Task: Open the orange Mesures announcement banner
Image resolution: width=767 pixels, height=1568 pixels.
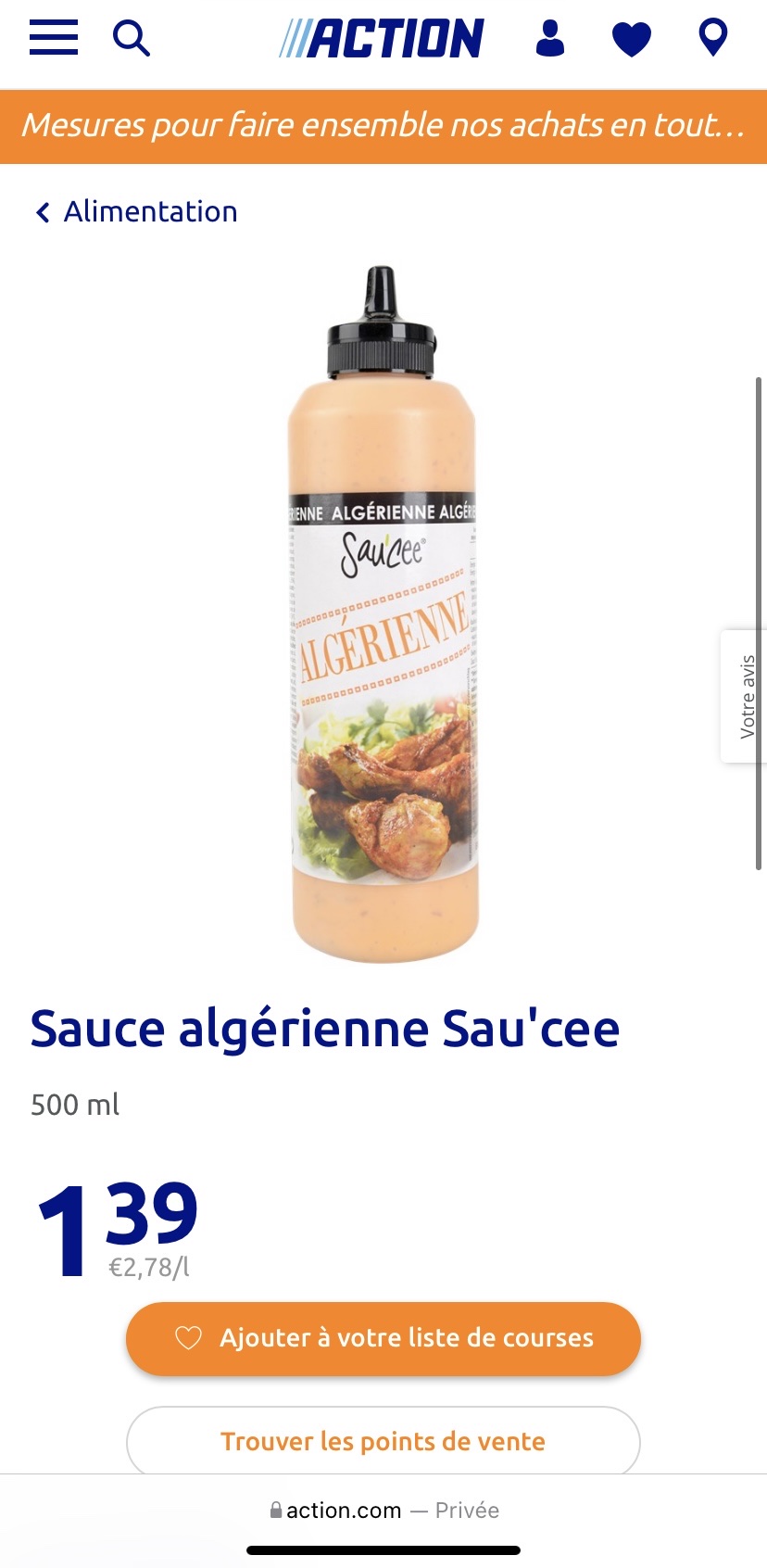Action: [383, 126]
